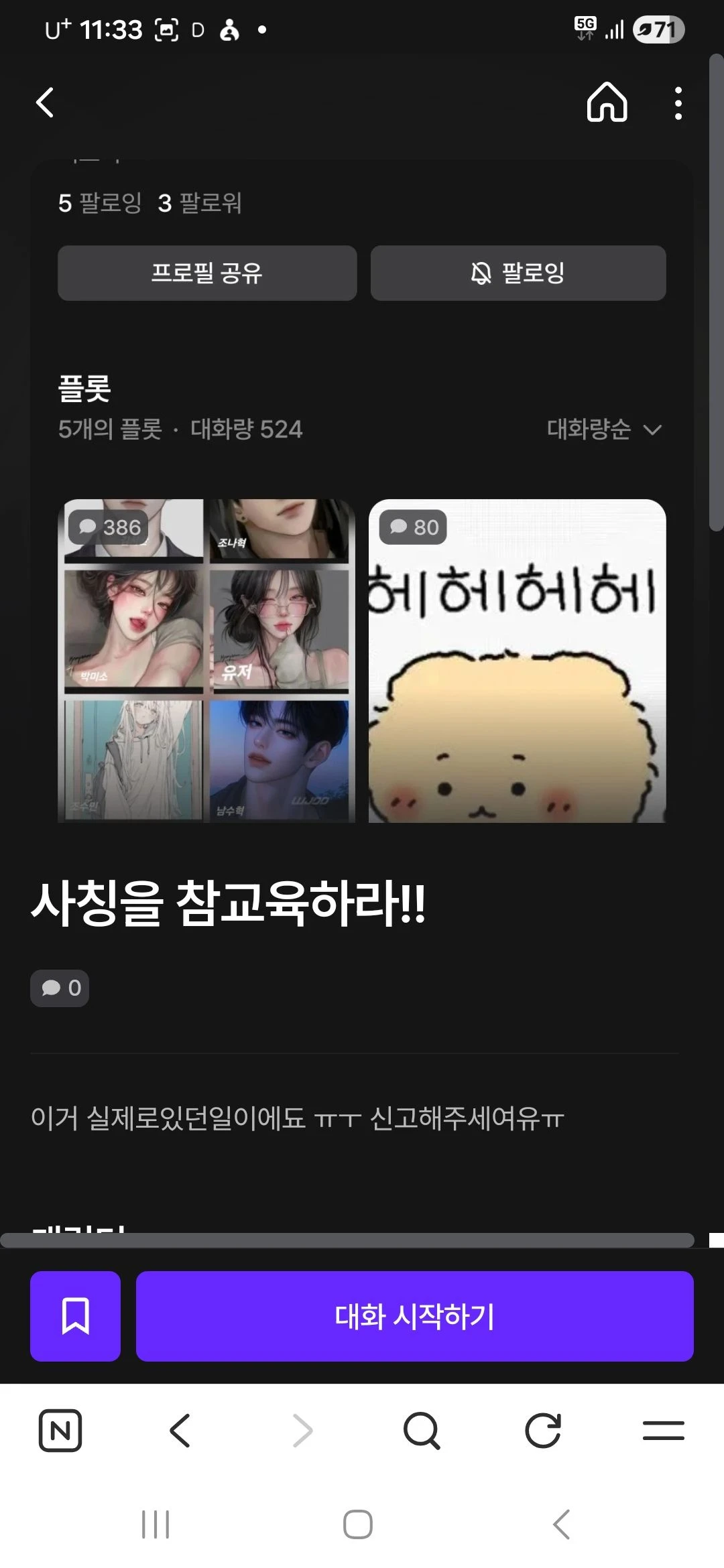Open the browser search icon
724x1568 pixels.
[x=422, y=1431]
